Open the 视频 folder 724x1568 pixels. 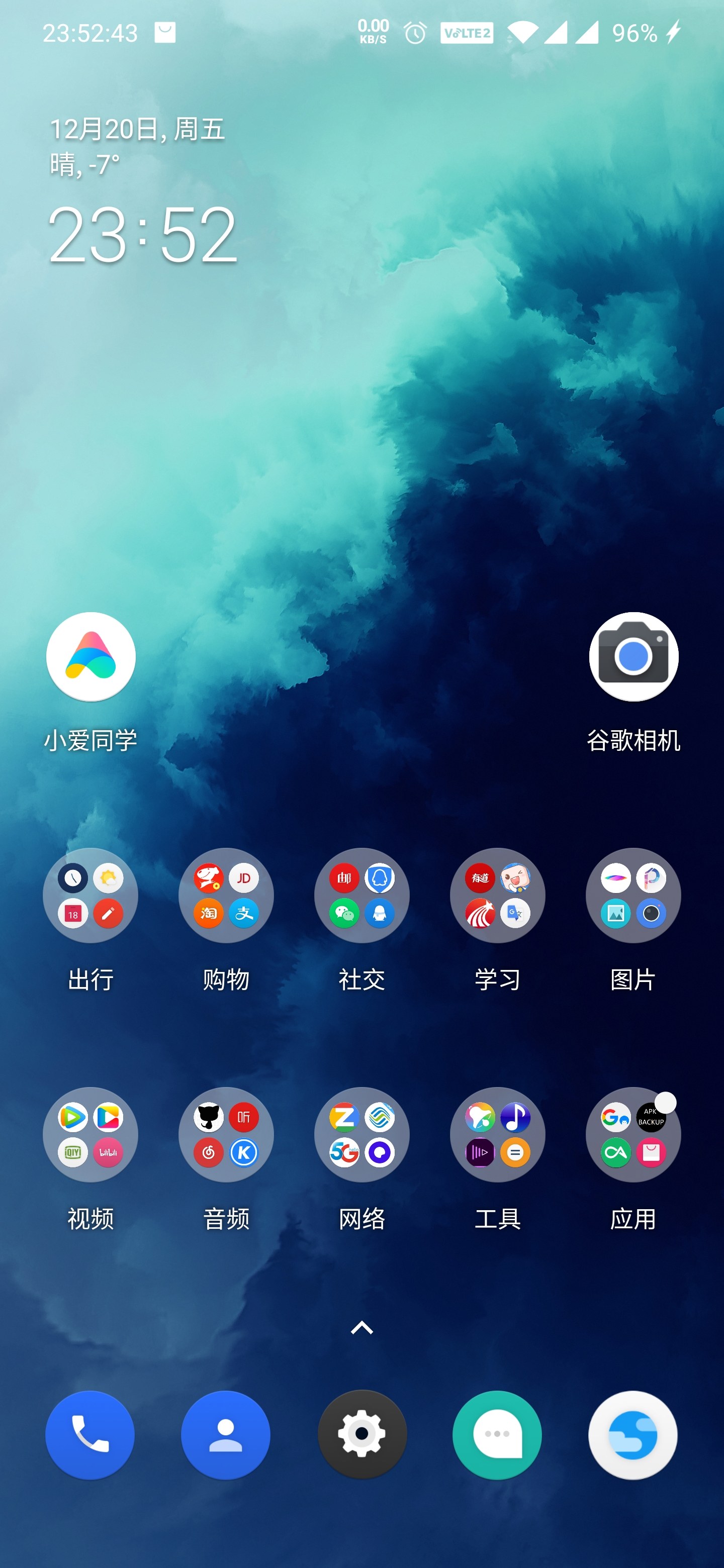pyautogui.click(x=90, y=1135)
